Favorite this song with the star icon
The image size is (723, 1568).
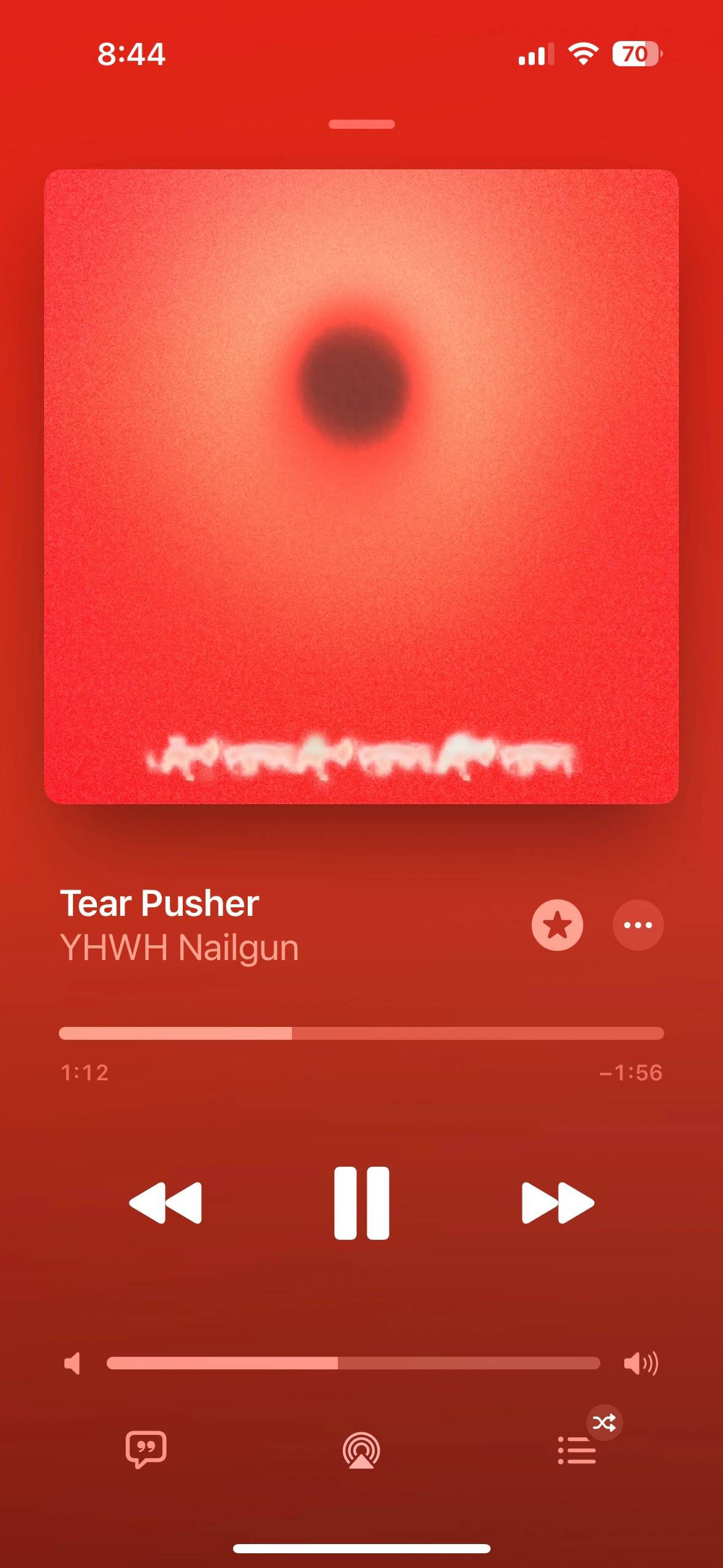tap(557, 925)
